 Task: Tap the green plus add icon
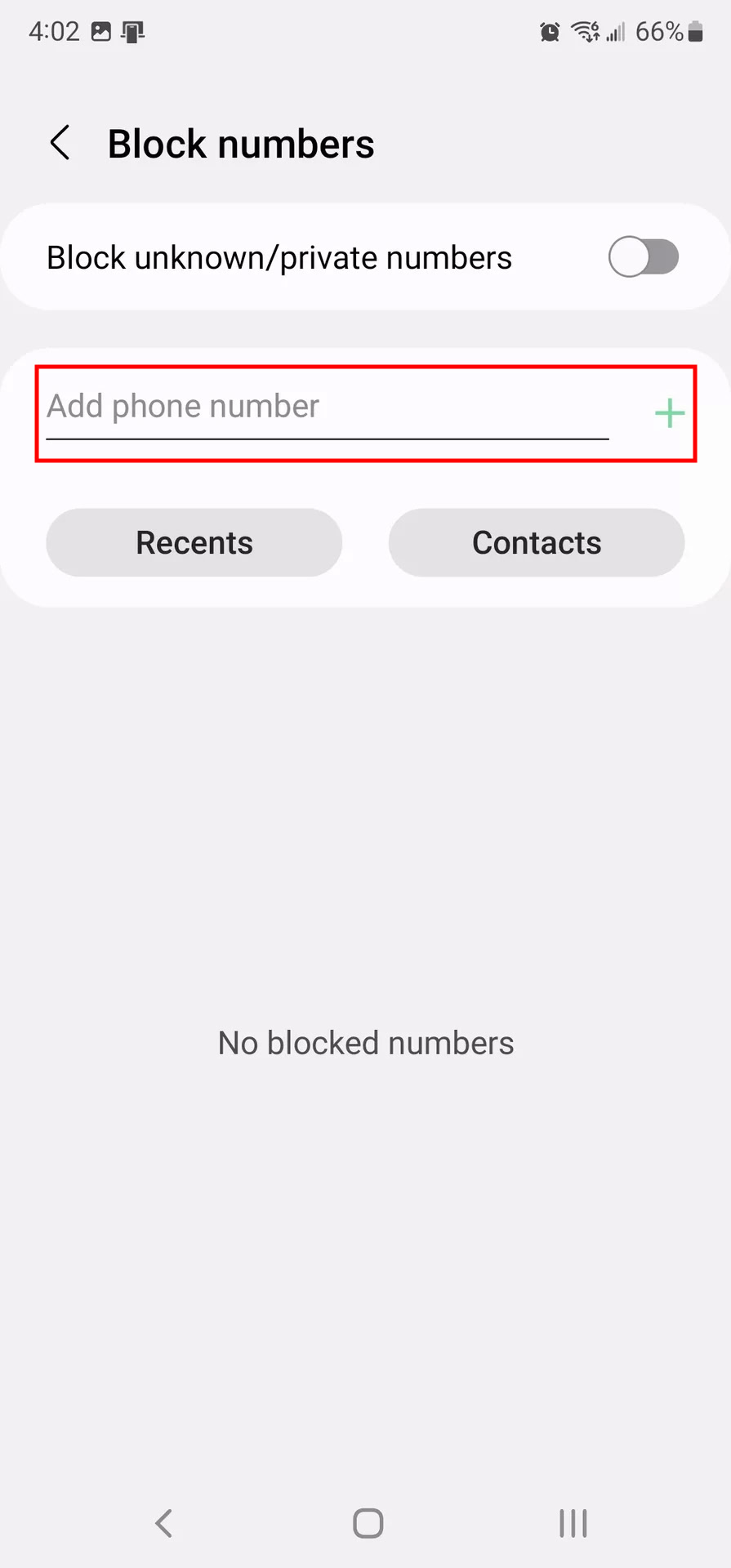click(x=669, y=413)
